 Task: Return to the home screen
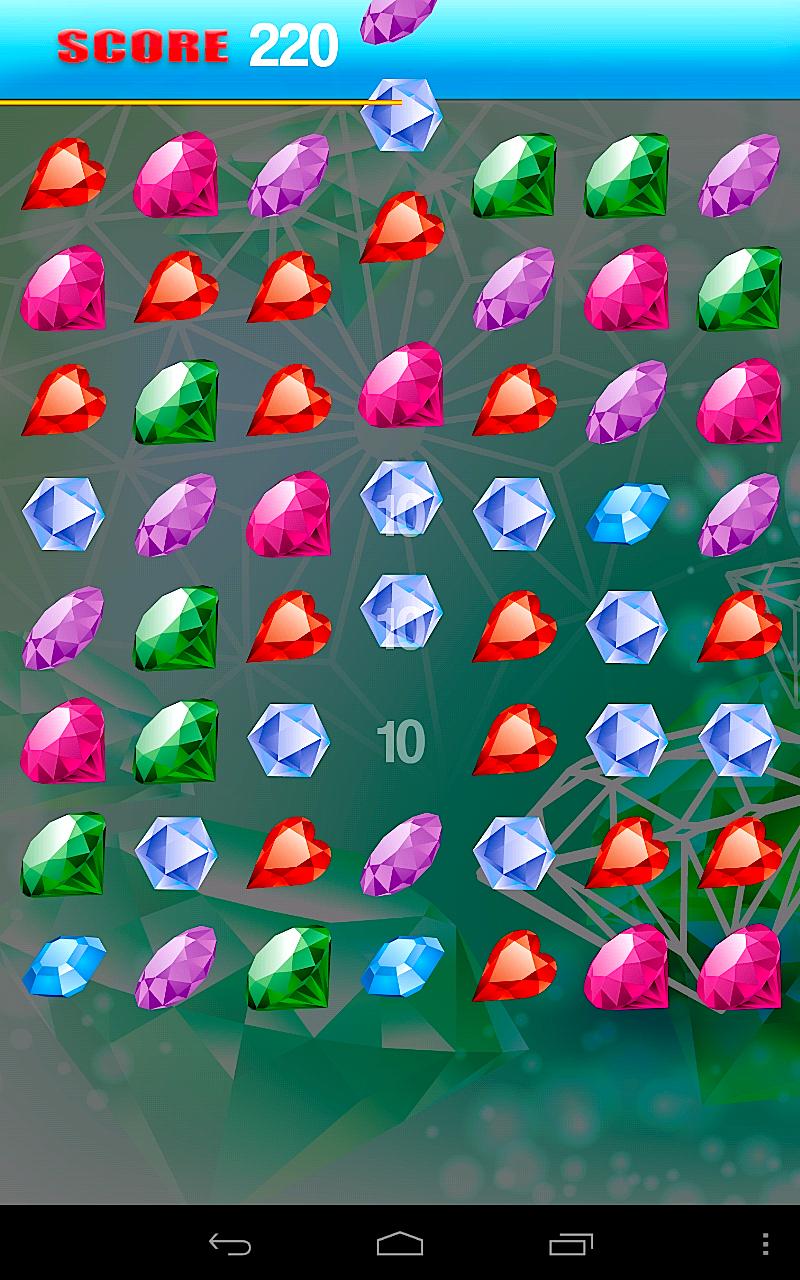click(x=400, y=1244)
